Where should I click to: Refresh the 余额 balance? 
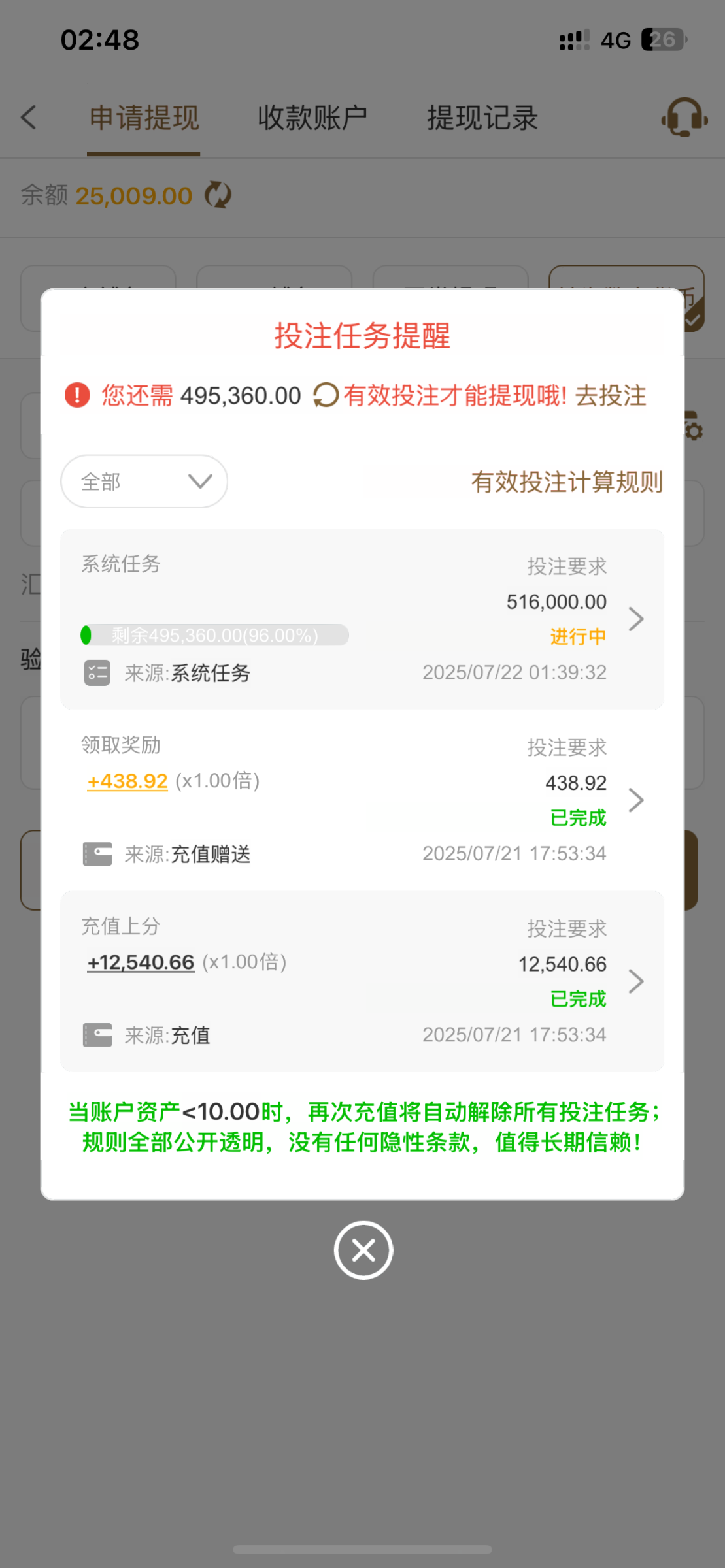point(218,195)
